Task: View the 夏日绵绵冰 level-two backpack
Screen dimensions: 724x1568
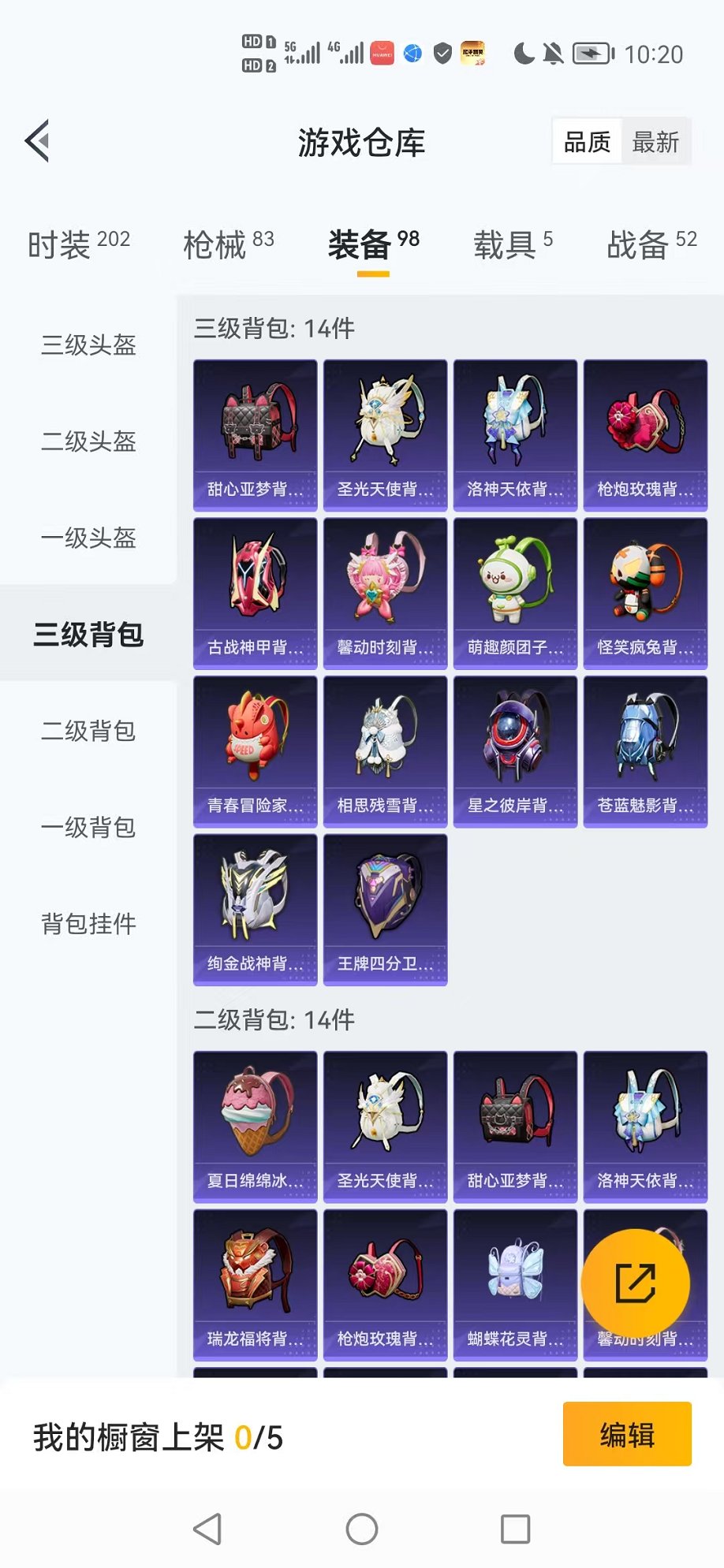Action: 255,1126
